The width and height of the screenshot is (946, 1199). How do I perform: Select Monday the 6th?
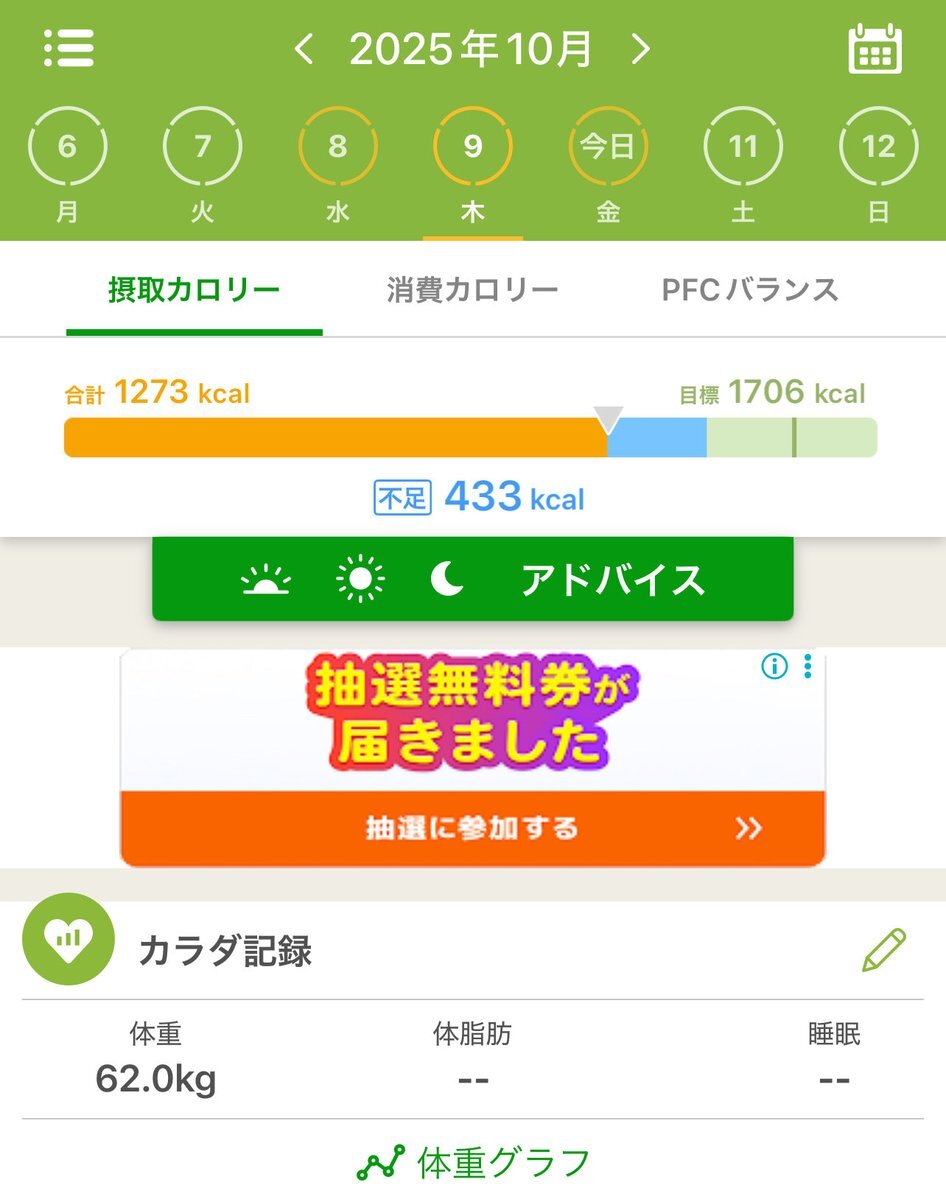(x=67, y=148)
